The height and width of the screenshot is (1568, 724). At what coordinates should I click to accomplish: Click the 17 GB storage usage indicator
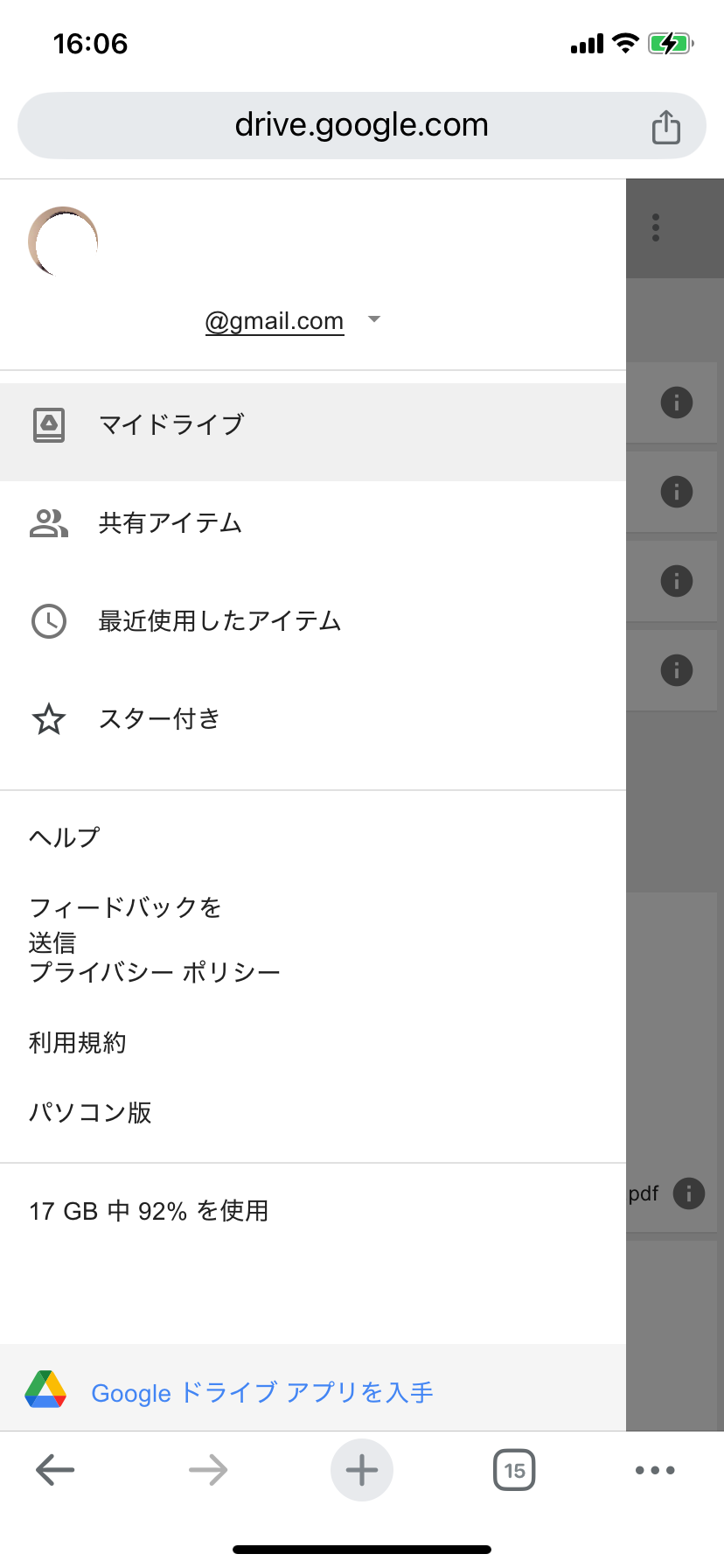point(149,1210)
